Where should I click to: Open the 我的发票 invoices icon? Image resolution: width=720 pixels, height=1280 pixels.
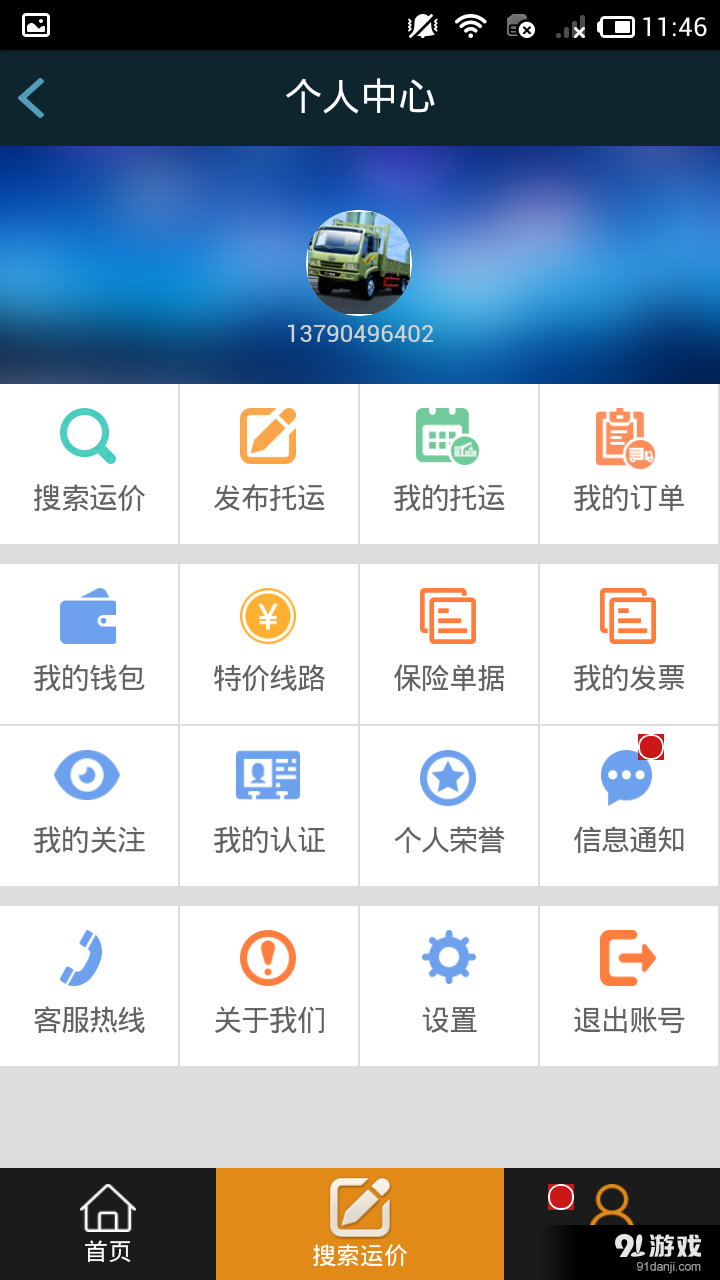629,616
